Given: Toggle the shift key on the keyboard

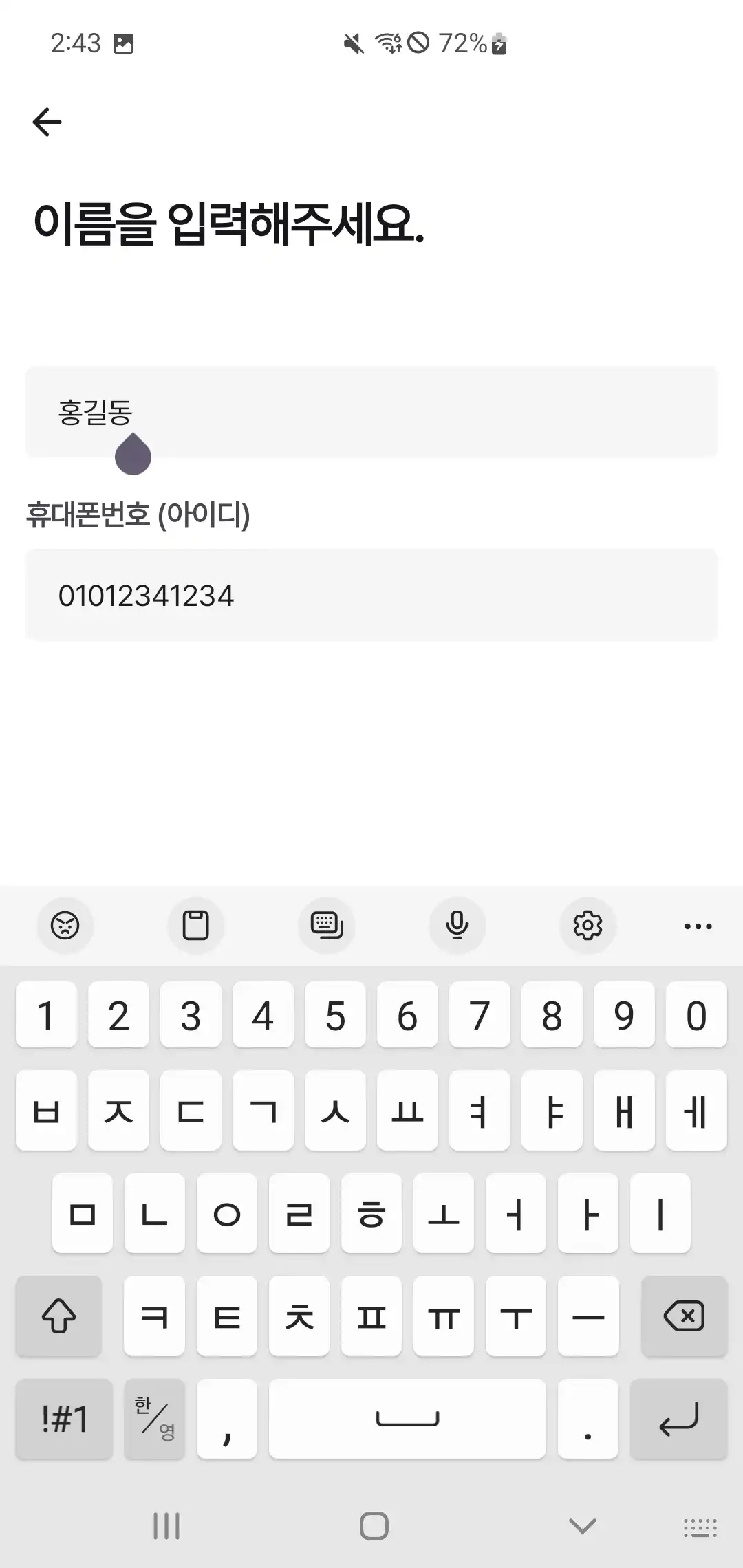Looking at the screenshot, I should [x=59, y=1316].
